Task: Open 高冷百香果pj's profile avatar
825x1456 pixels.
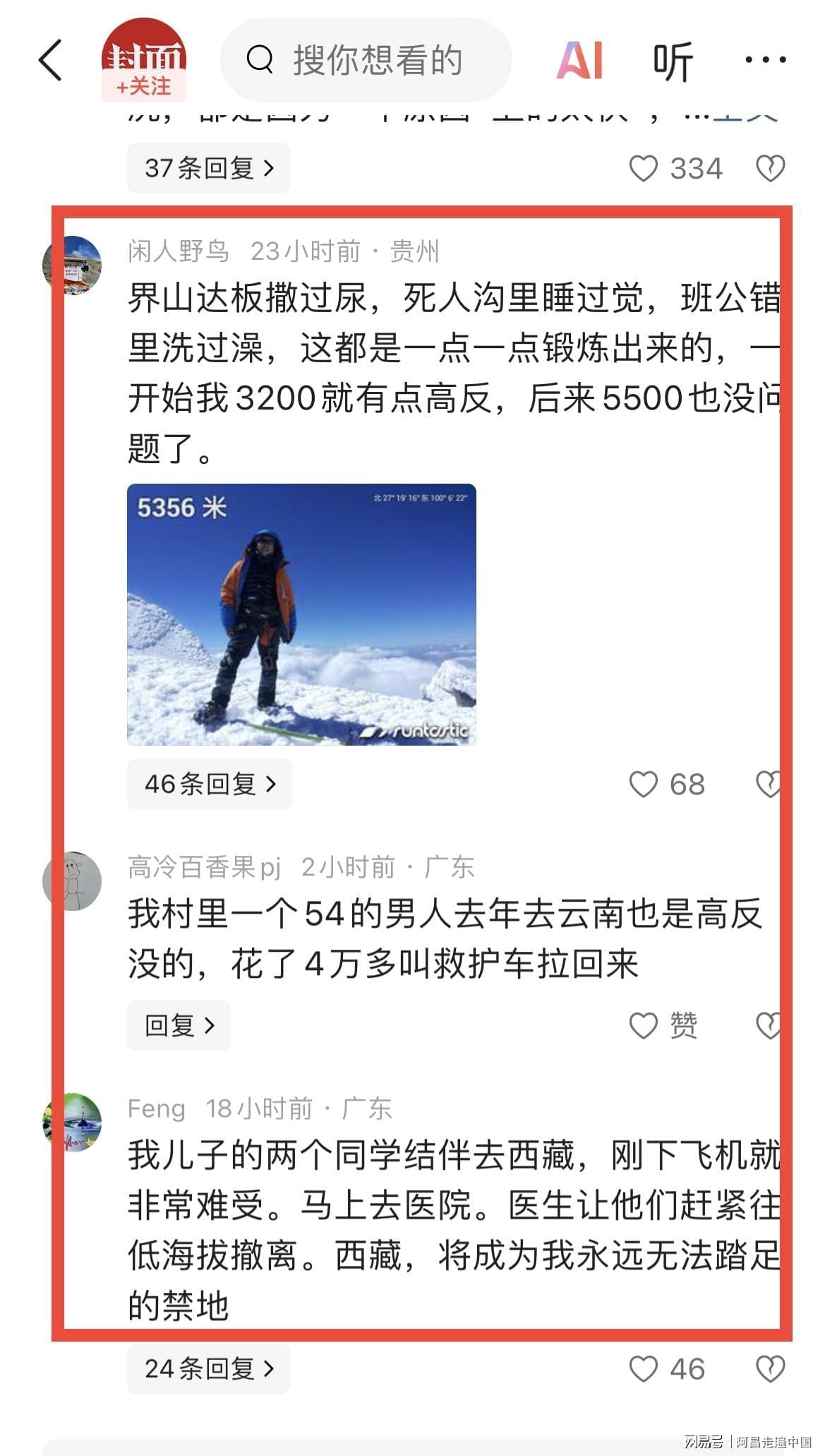Action: (x=72, y=881)
